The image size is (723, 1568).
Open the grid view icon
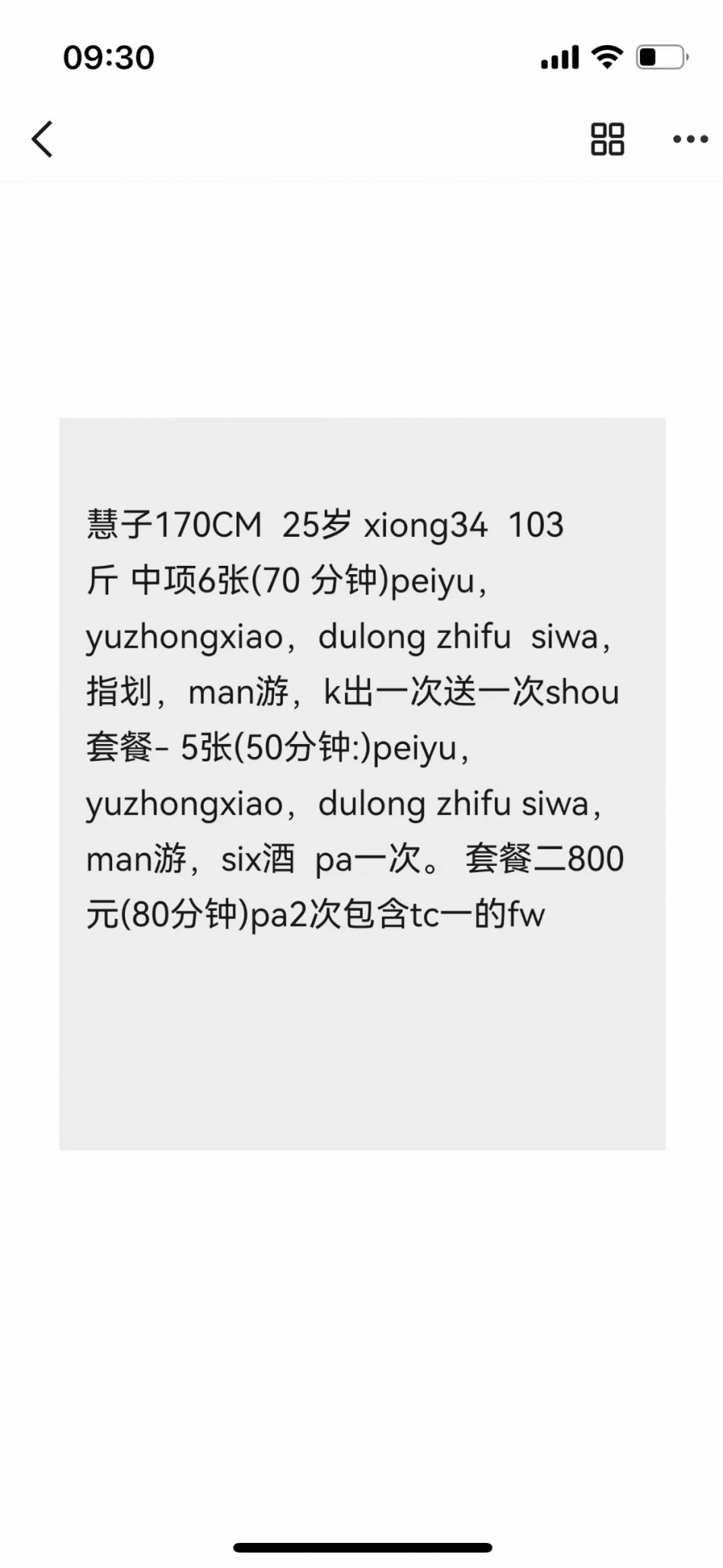click(x=607, y=139)
